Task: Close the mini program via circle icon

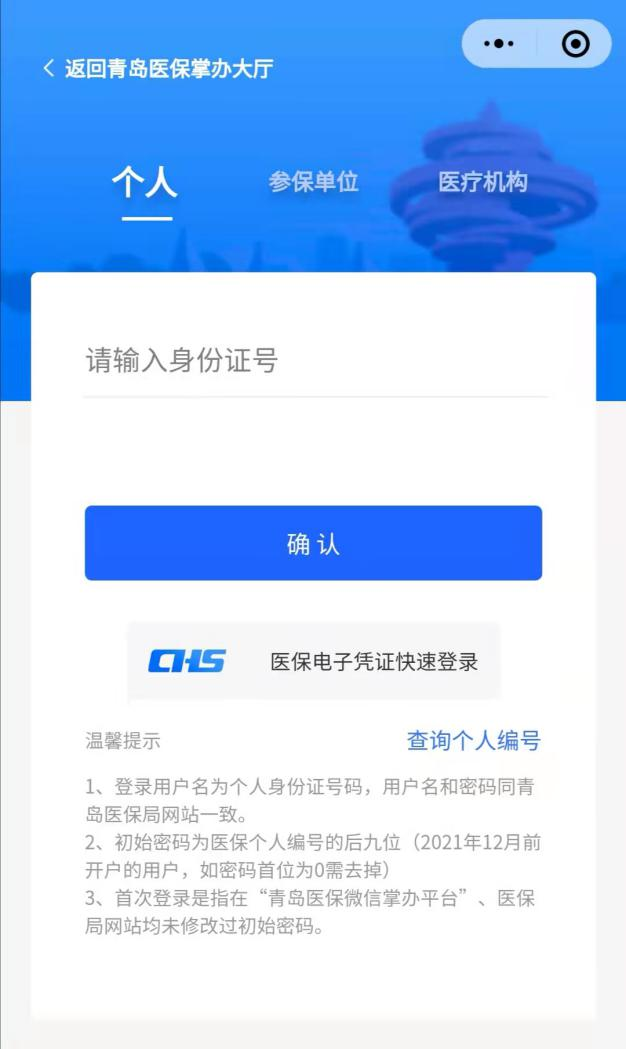Action: click(x=575, y=45)
